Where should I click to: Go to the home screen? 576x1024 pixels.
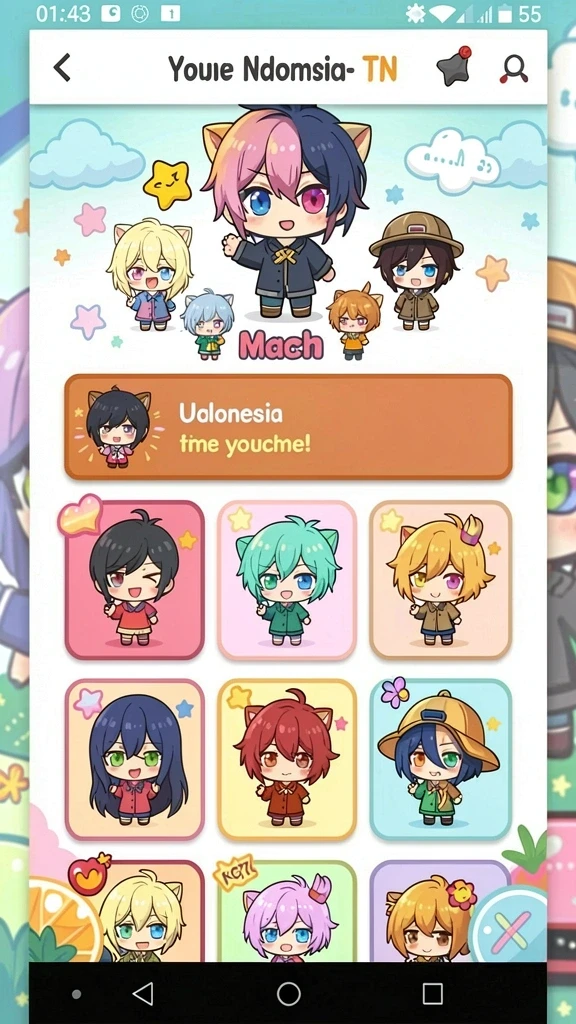coord(288,994)
